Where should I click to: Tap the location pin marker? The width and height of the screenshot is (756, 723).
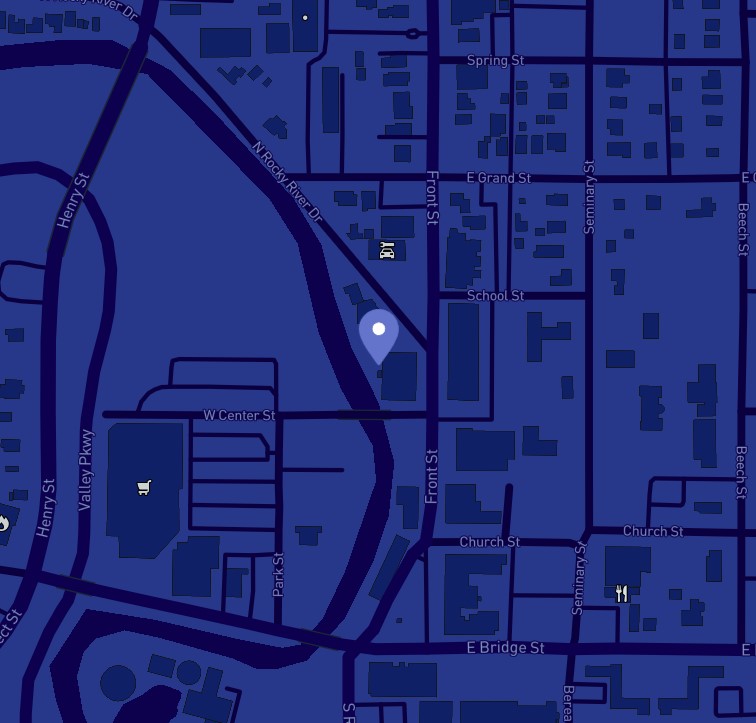coord(379,334)
